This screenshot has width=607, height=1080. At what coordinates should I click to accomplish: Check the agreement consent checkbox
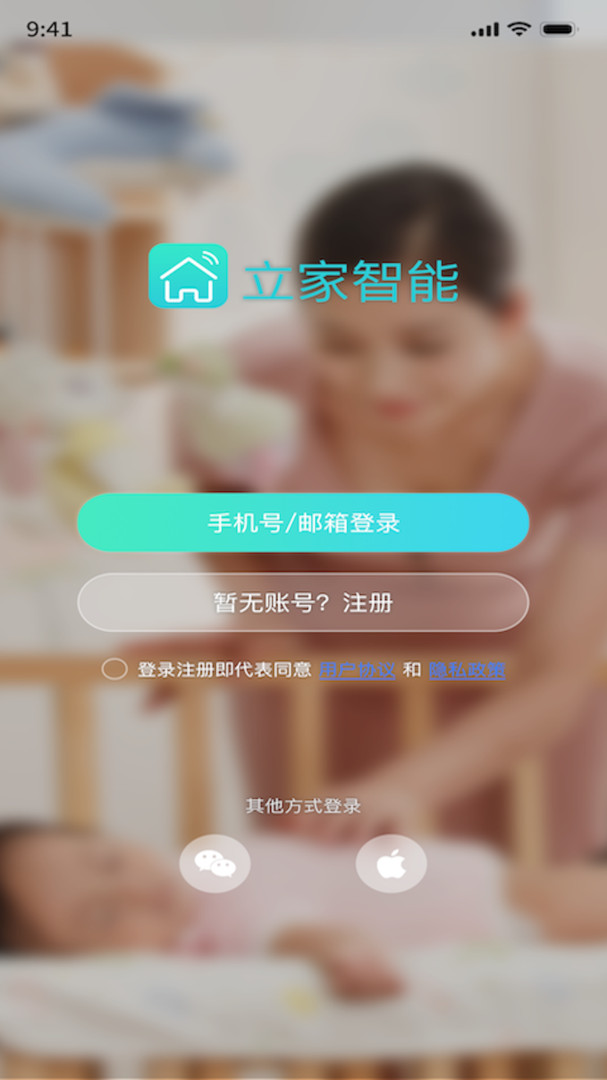tap(114, 670)
